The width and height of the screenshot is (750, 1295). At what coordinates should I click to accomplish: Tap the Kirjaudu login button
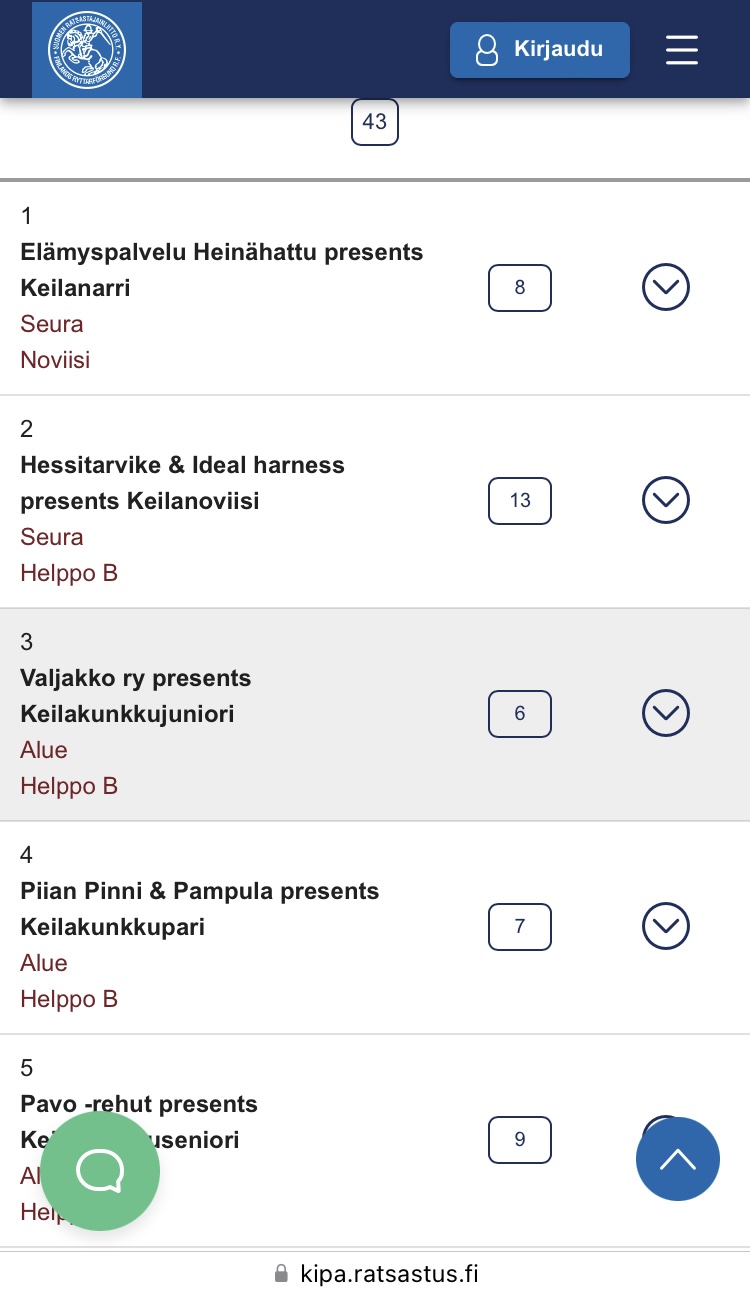click(x=540, y=49)
